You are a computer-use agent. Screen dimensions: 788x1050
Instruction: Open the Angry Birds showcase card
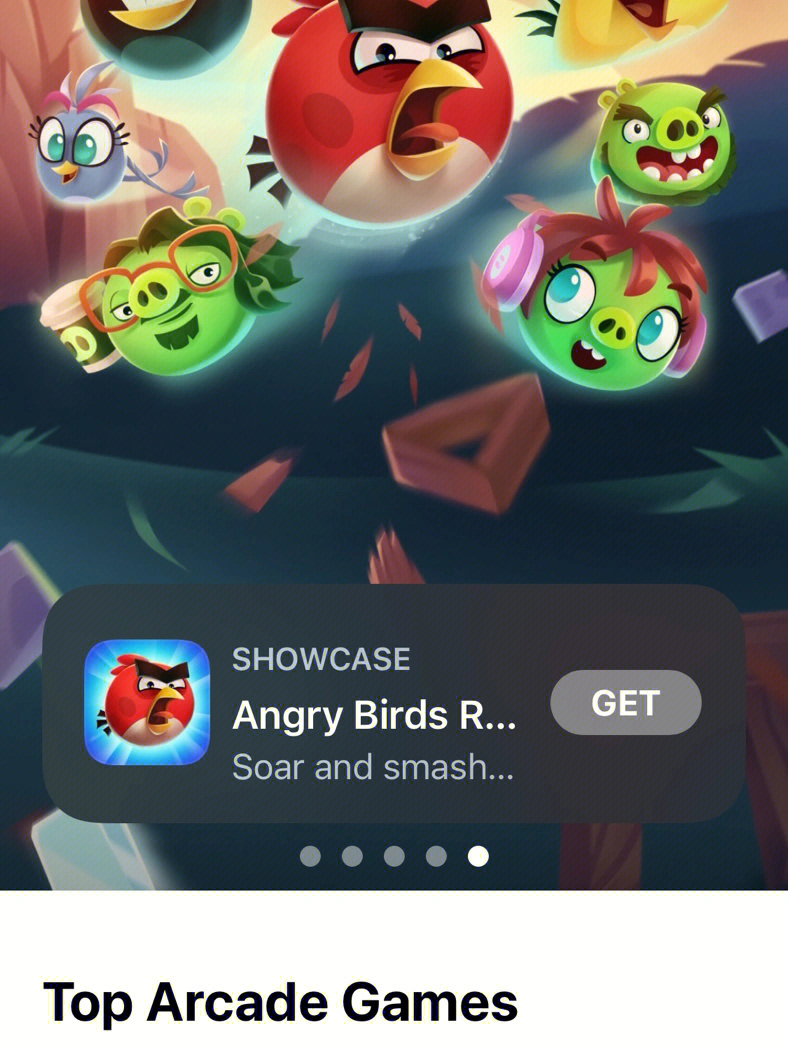coord(374,714)
